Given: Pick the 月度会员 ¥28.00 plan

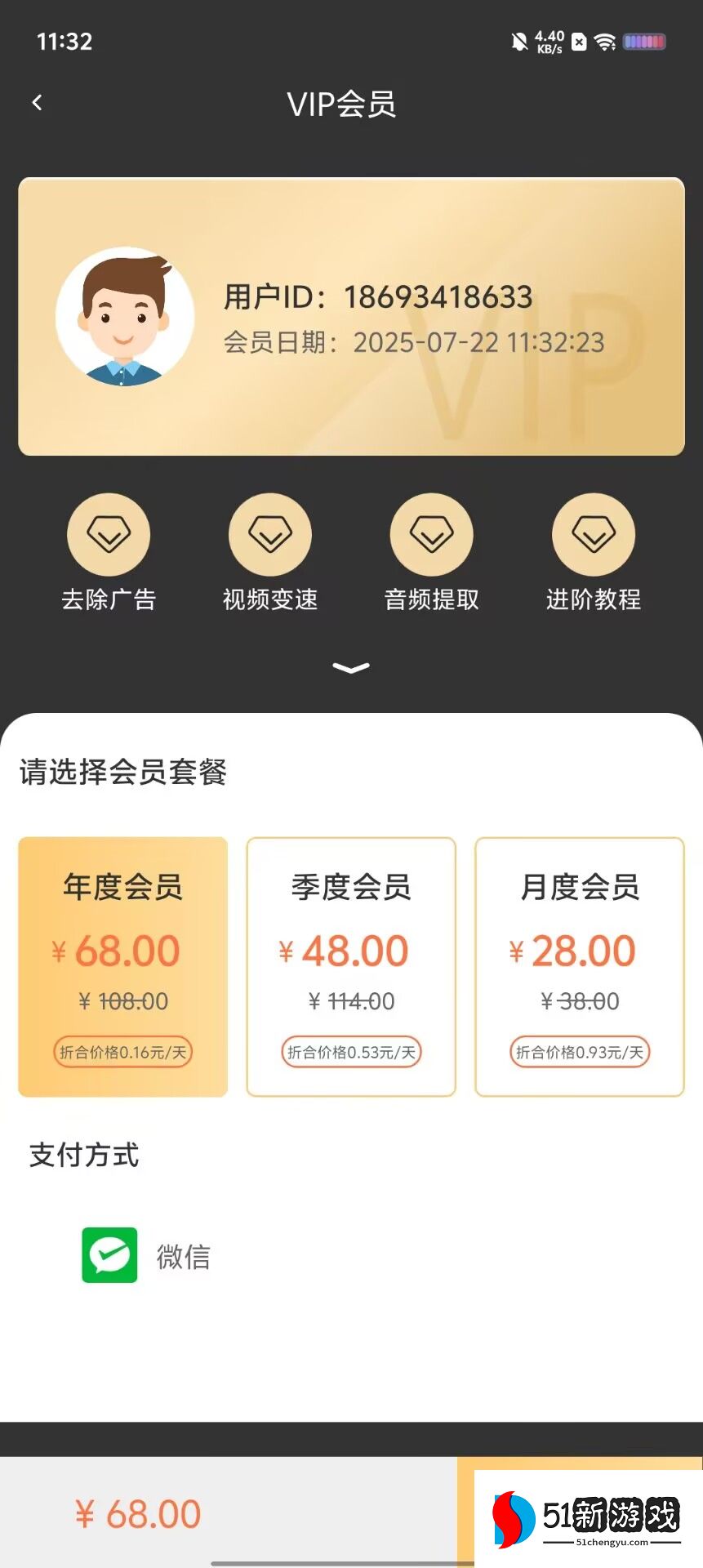Looking at the screenshot, I should pyautogui.click(x=580, y=966).
